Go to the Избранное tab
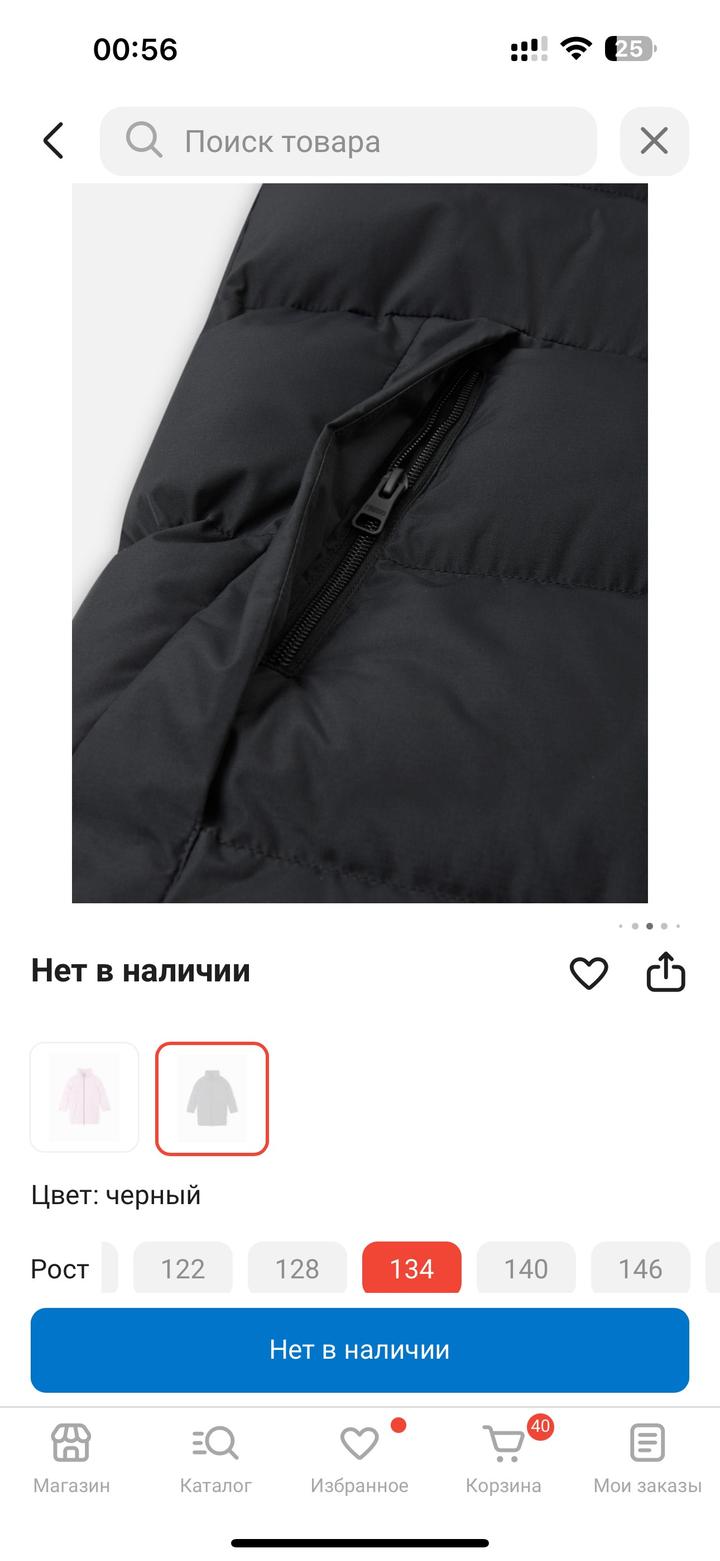Image resolution: width=720 pixels, height=1561 pixels. [360, 1459]
